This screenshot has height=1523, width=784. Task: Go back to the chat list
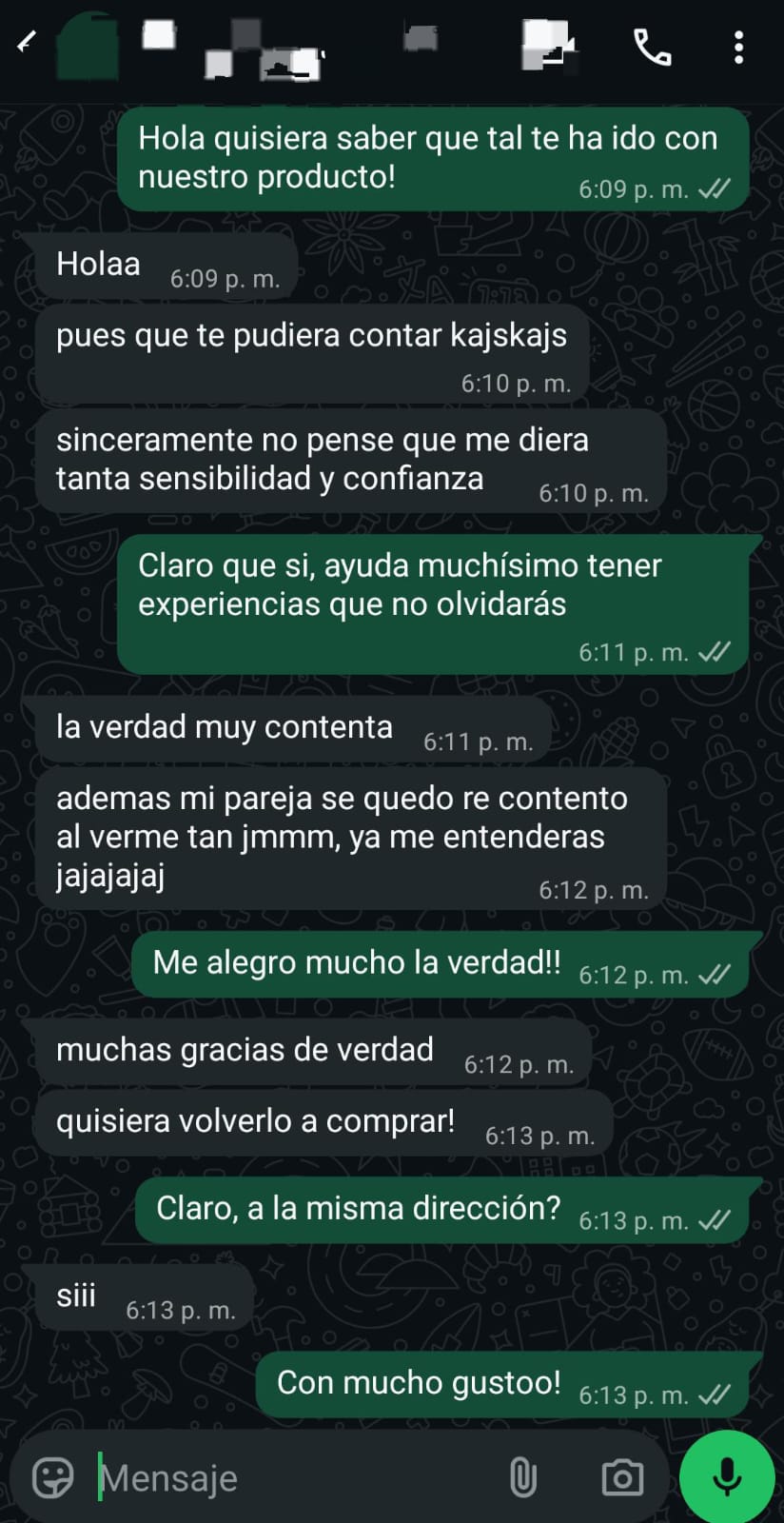(x=27, y=42)
